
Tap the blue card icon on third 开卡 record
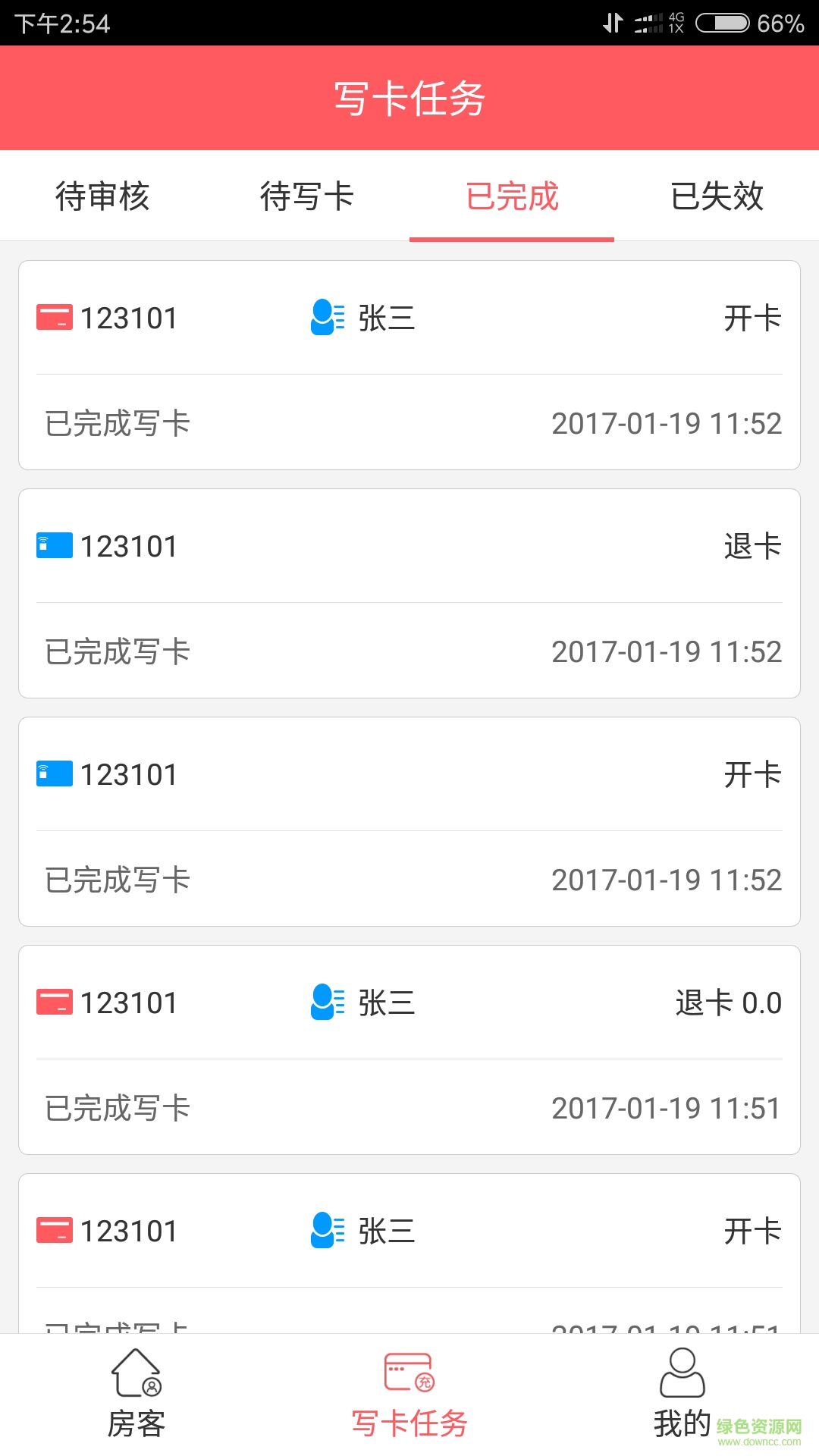[52, 774]
